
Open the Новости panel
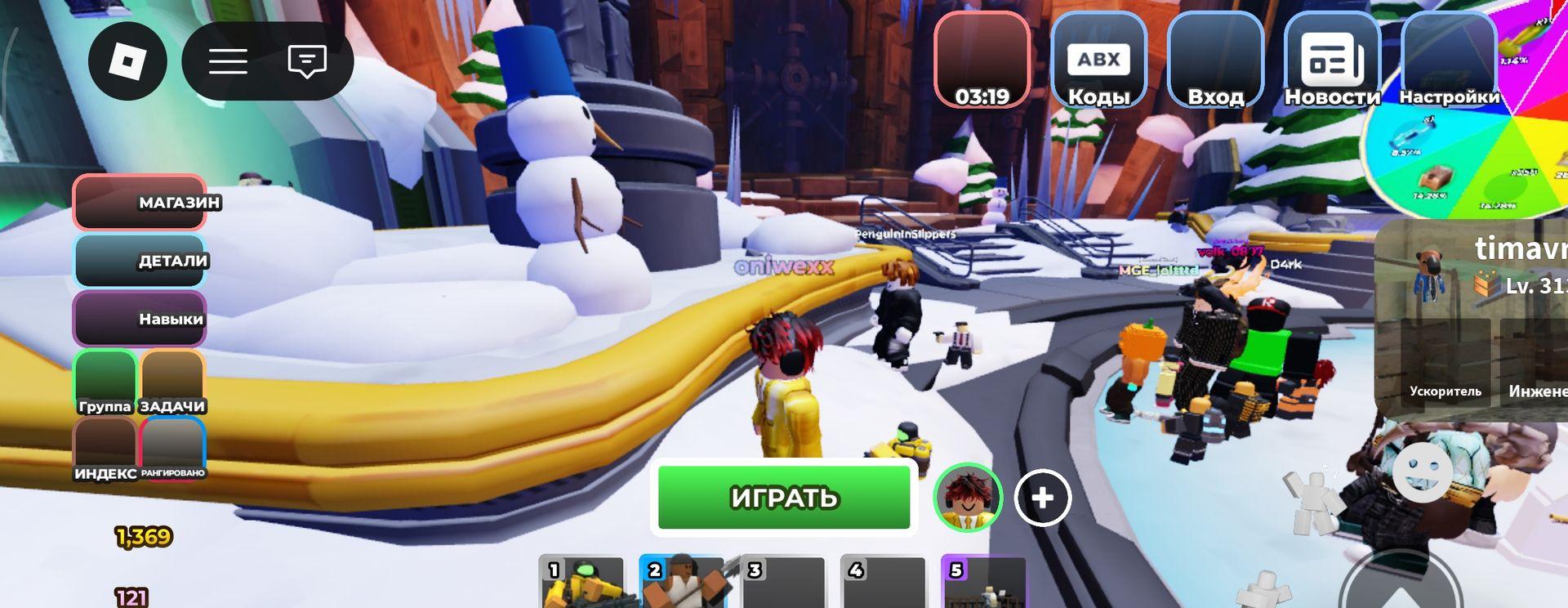1332,61
